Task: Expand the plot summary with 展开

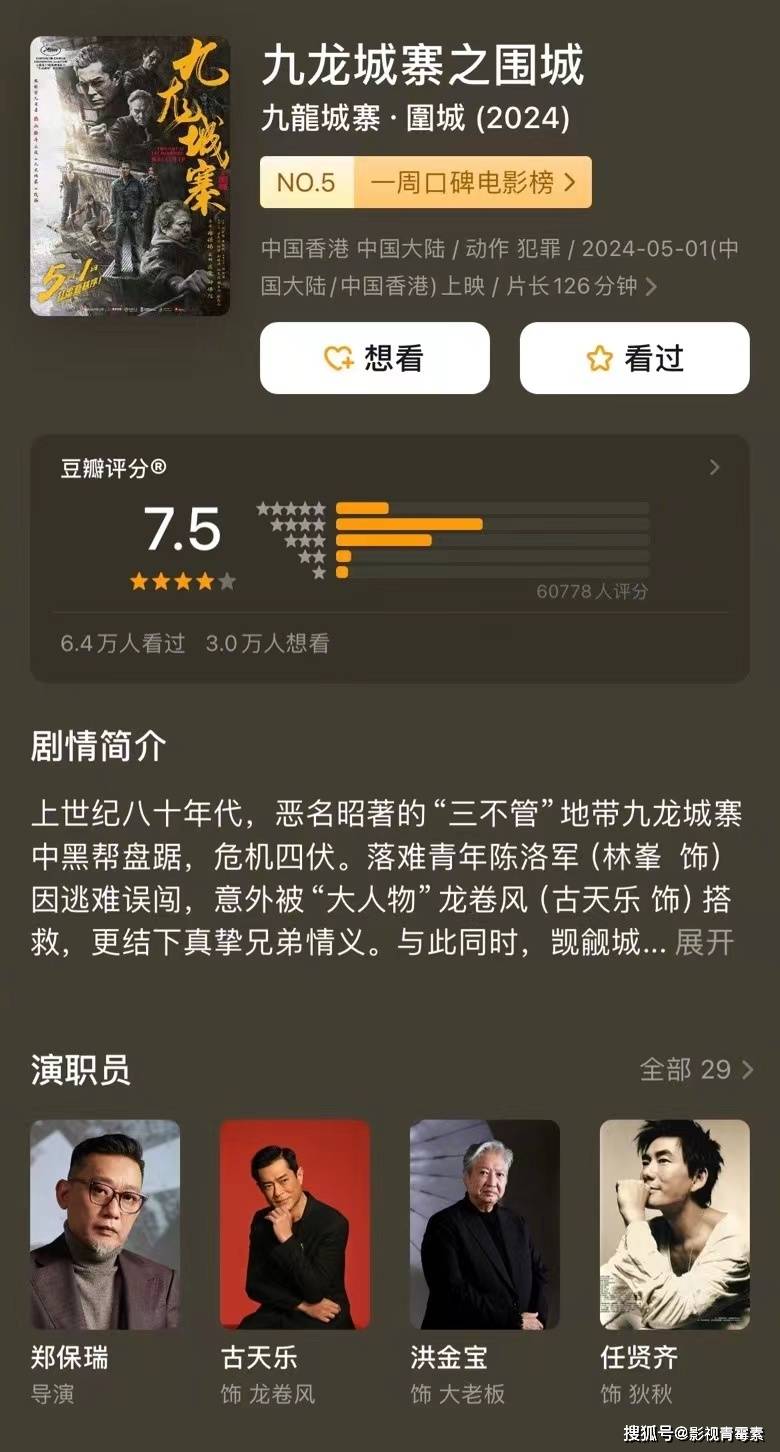Action: click(x=705, y=942)
